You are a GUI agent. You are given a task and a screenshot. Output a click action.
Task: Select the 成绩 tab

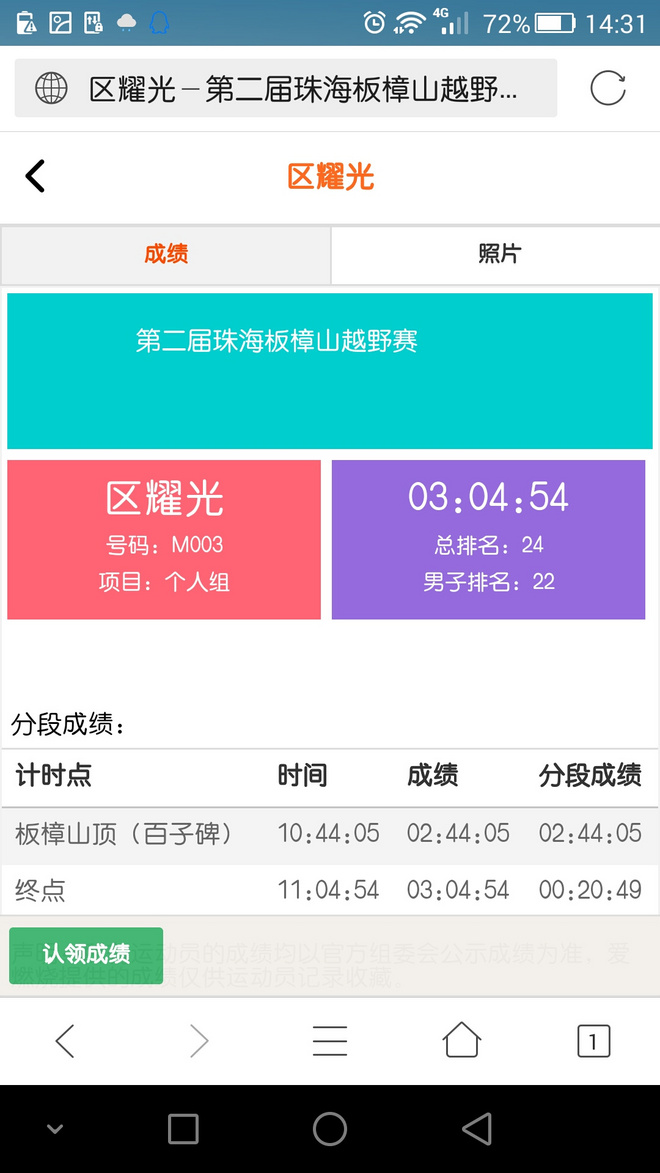(166, 254)
